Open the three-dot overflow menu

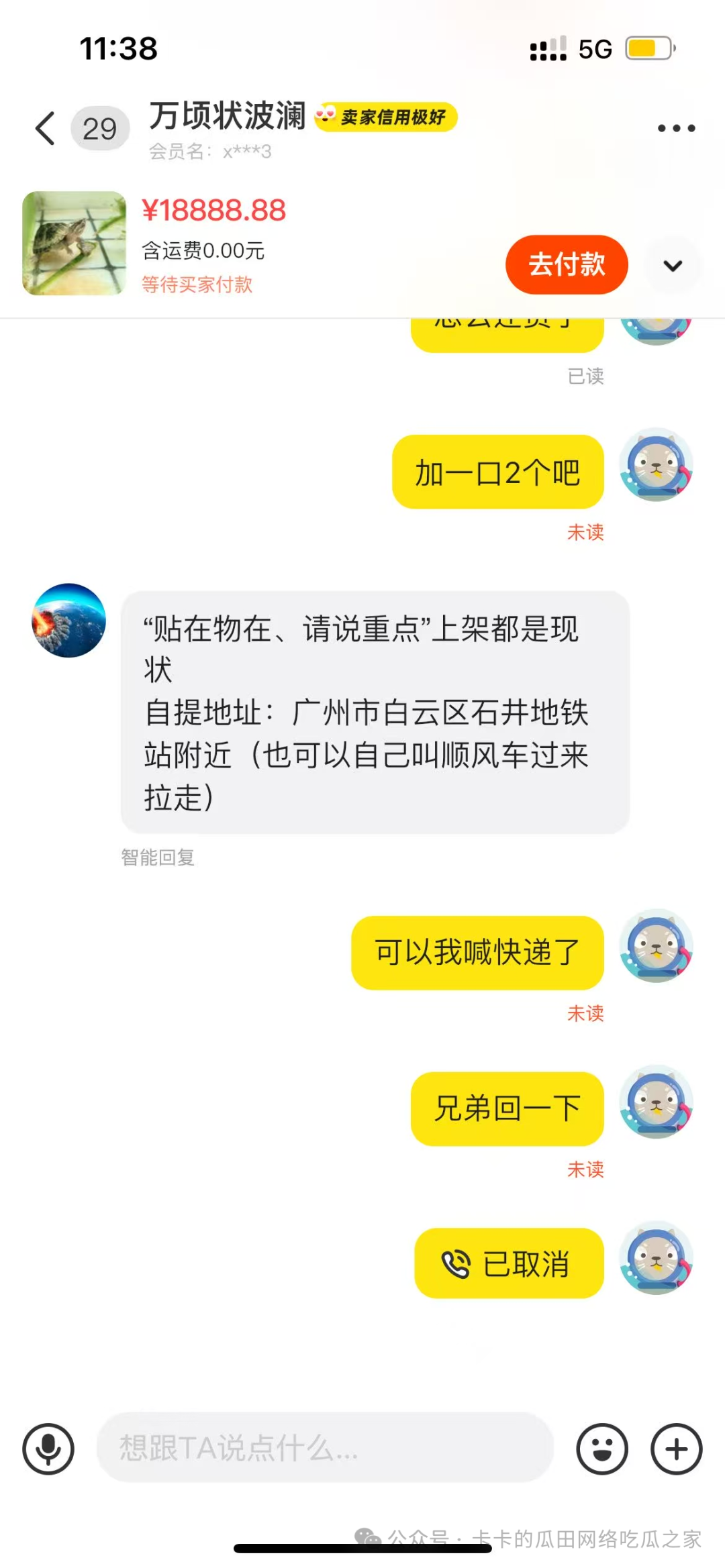[x=675, y=128]
